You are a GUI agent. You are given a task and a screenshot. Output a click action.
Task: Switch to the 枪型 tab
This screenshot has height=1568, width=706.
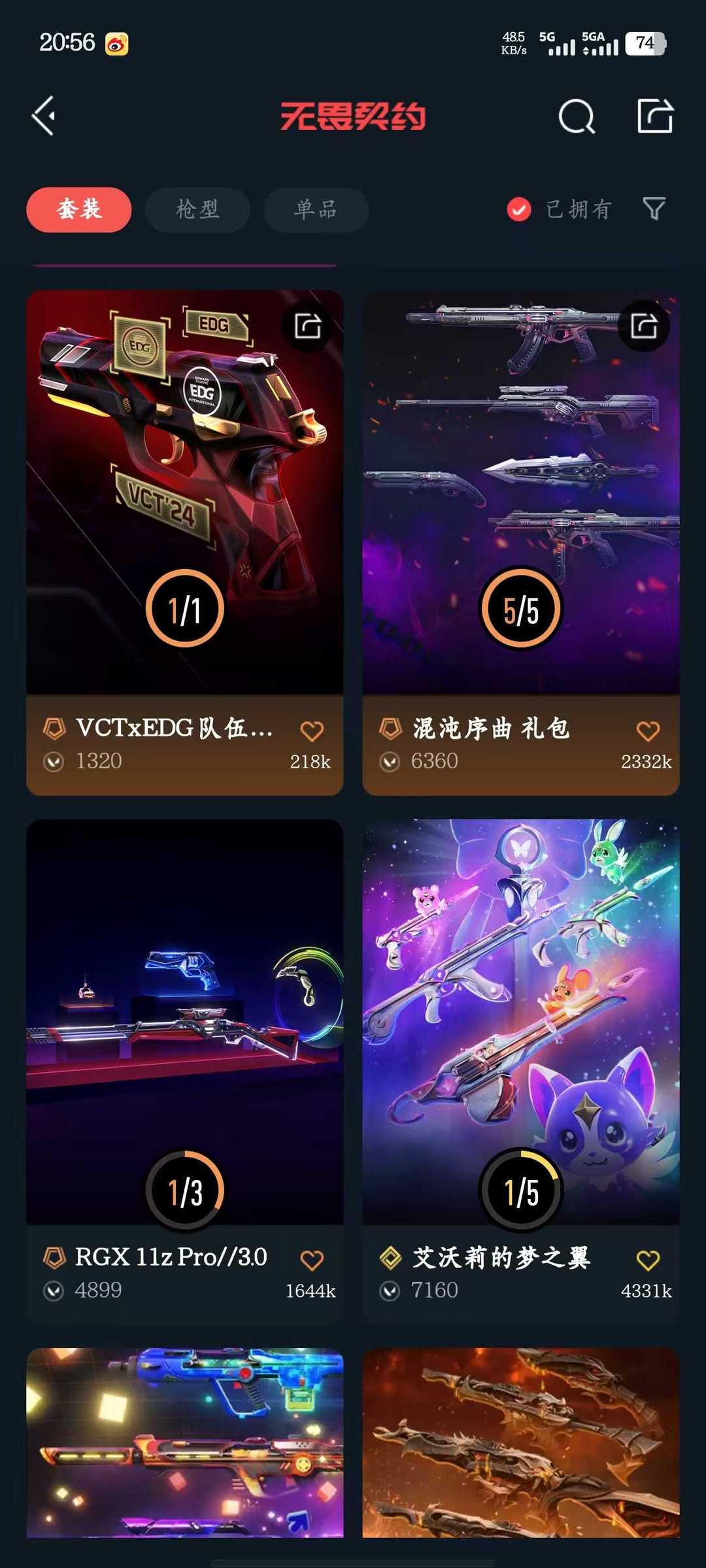pos(197,210)
